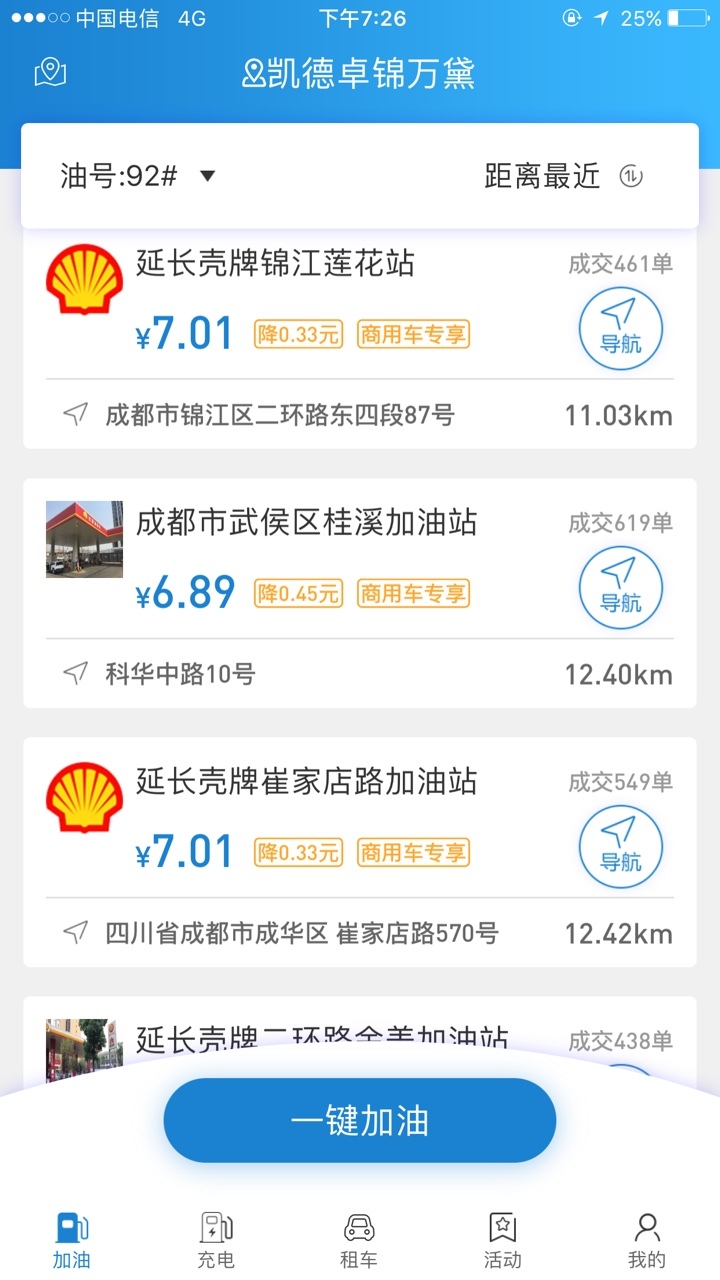Open the map view icon
Screen dimensions: 720x1280
(50, 72)
